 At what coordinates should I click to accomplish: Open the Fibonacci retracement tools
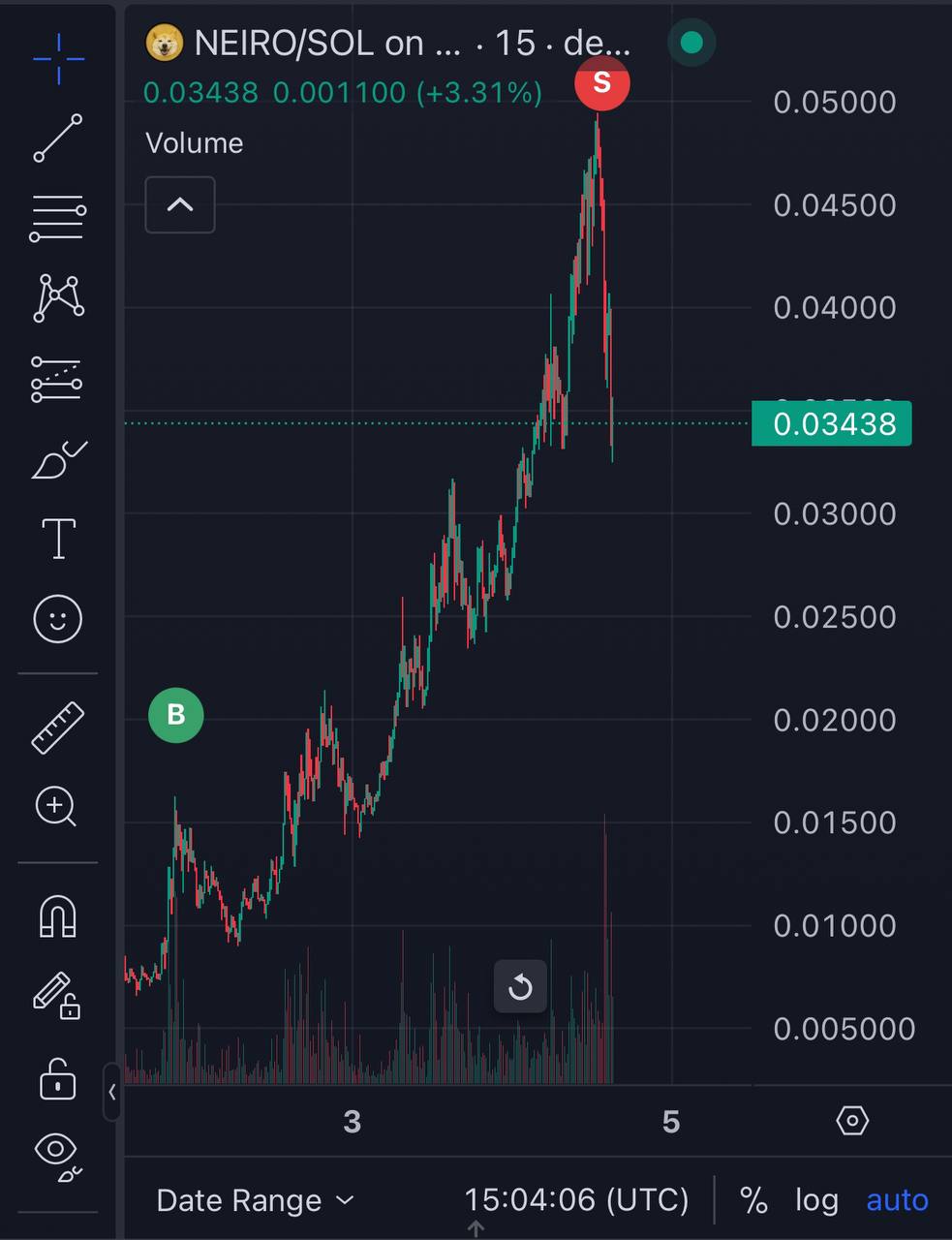coord(58,218)
